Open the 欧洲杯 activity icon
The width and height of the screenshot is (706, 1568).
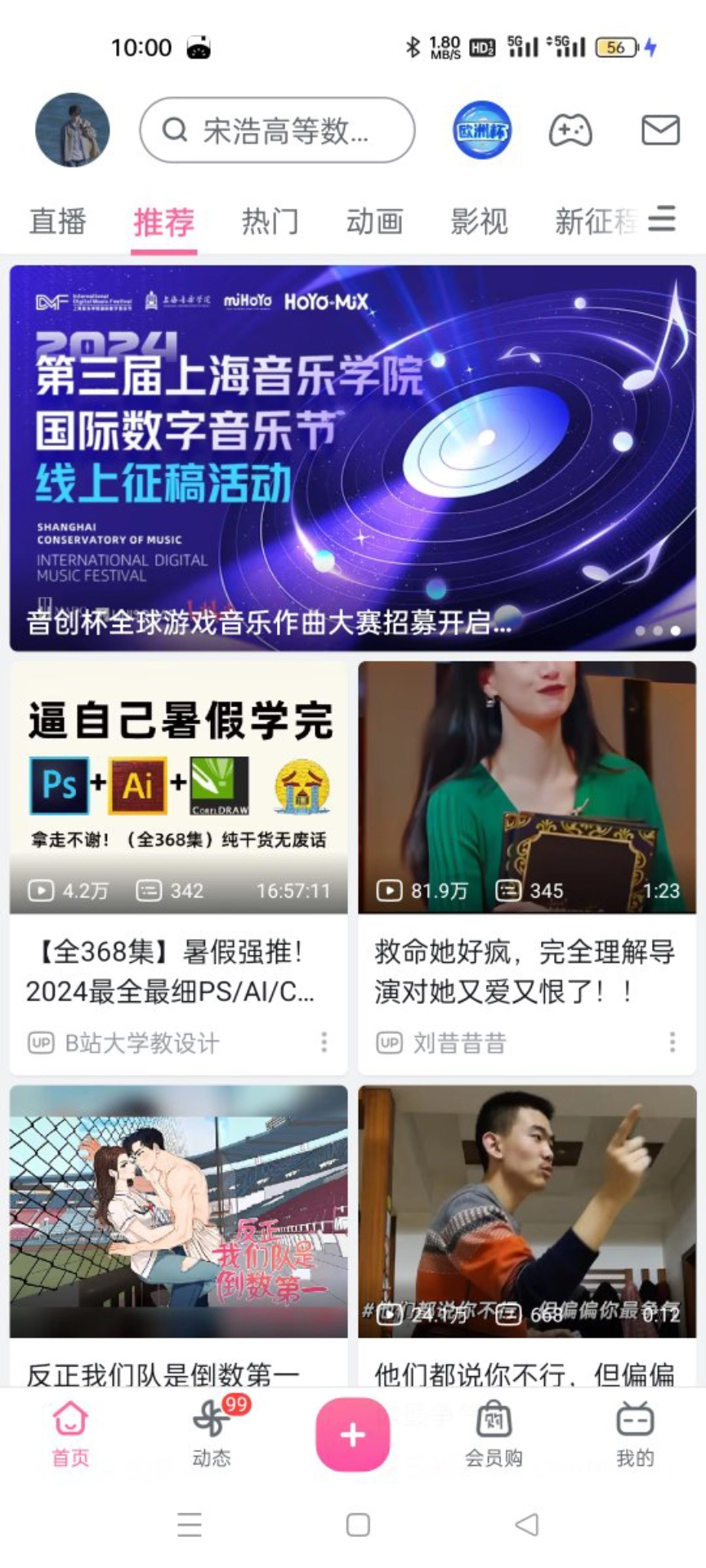[x=480, y=130]
